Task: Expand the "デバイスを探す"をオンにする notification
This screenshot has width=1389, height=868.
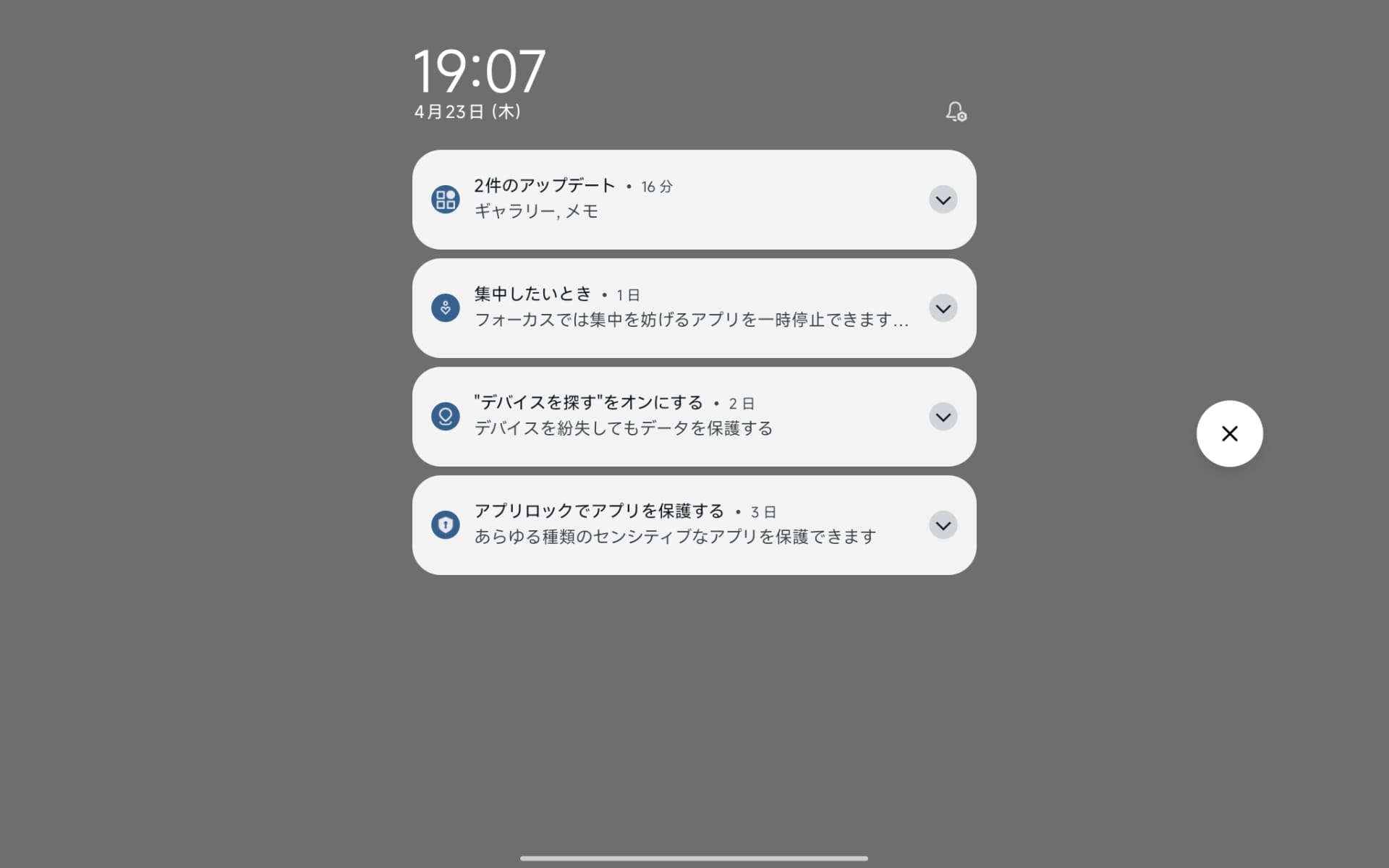Action: [943, 417]
